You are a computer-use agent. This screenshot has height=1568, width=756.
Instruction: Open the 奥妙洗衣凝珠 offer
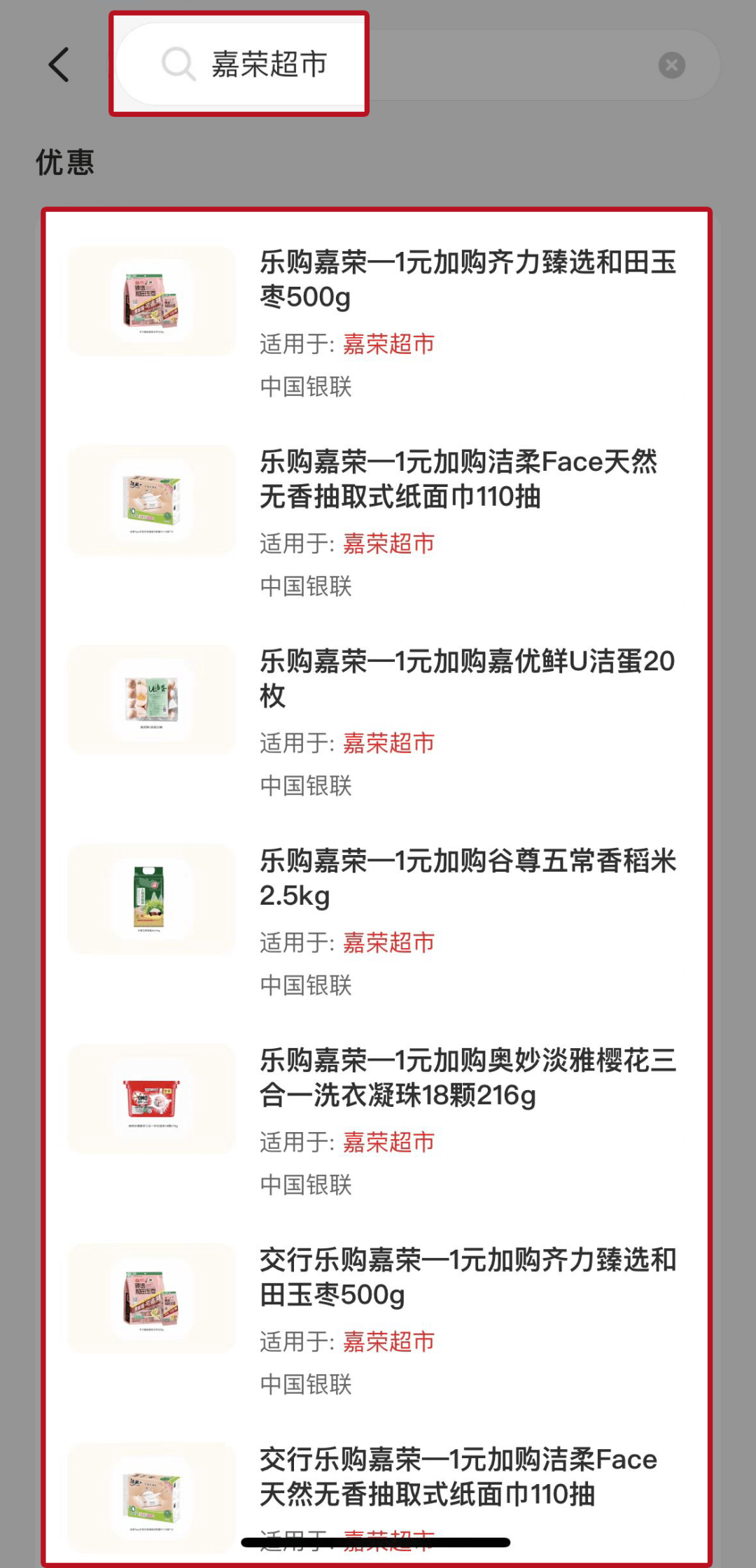pos(377,1120)
